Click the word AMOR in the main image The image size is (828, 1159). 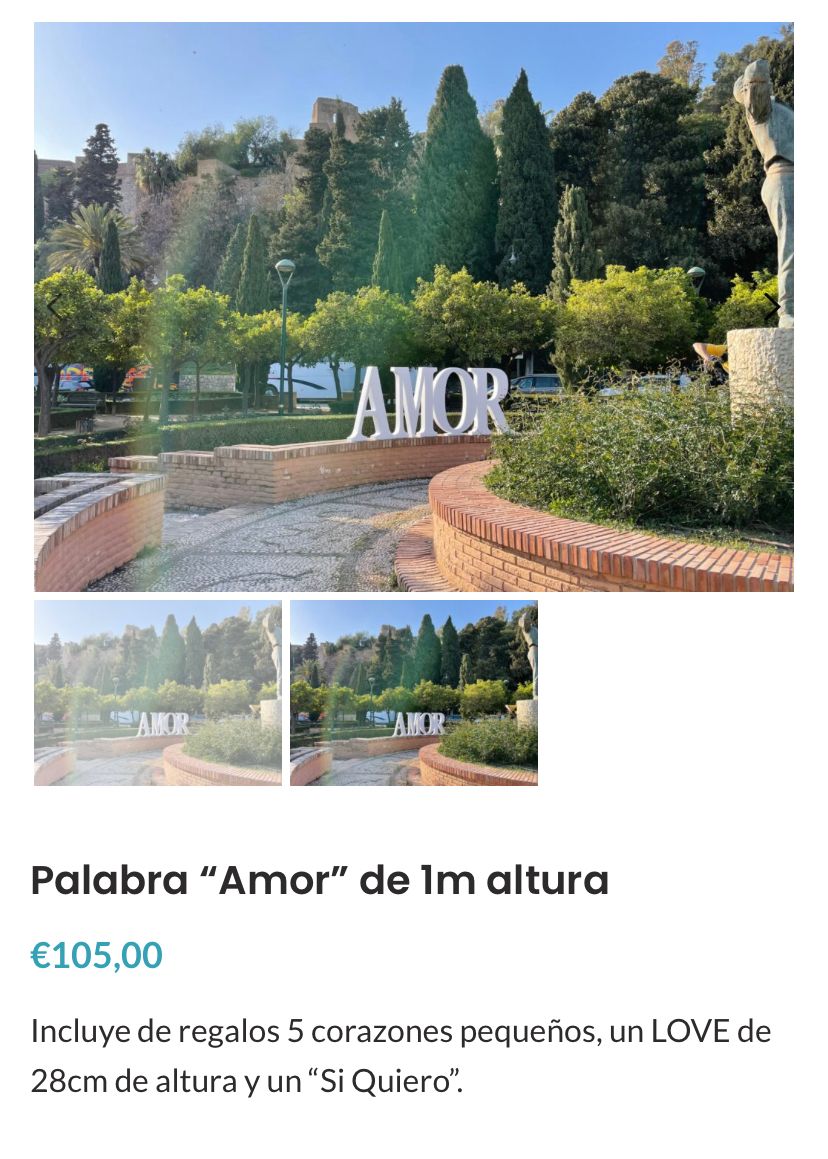click(x=432, y=399)
